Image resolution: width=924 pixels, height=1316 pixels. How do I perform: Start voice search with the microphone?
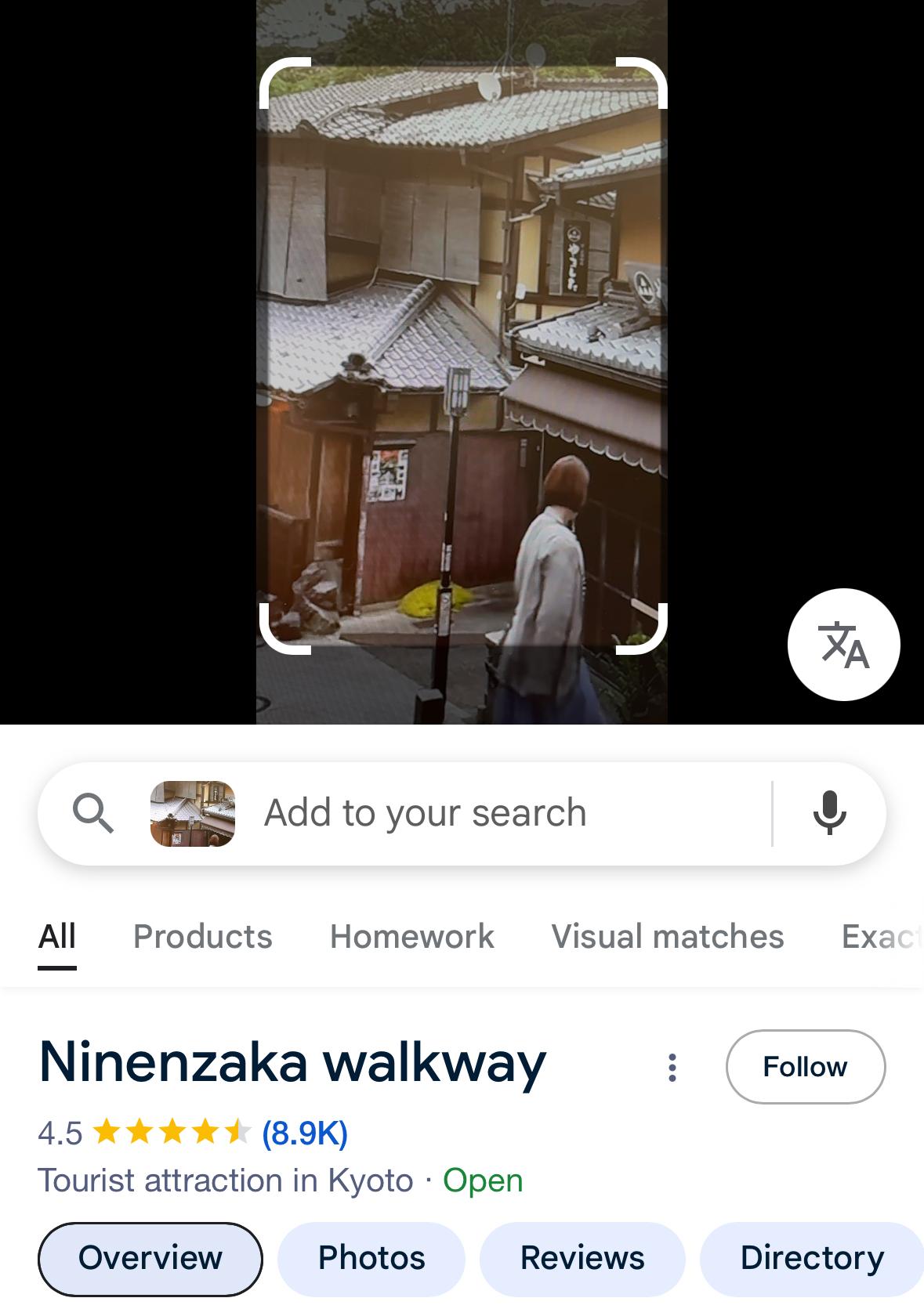(x=829, y=813)
